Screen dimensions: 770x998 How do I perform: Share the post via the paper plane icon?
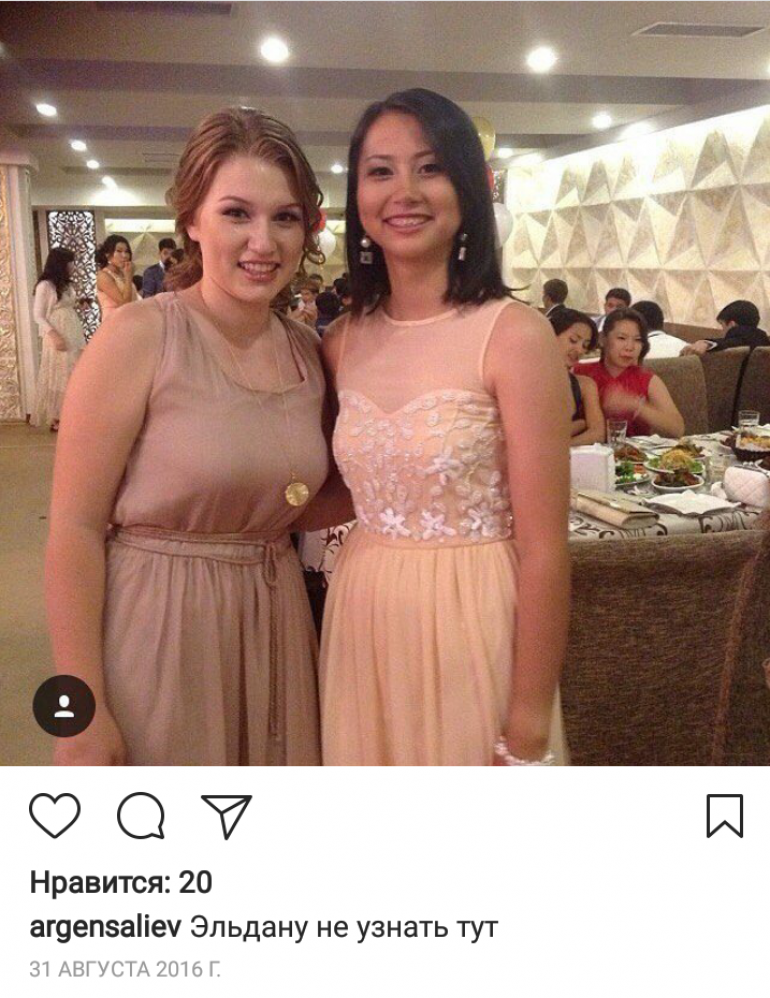pos(226,815)
